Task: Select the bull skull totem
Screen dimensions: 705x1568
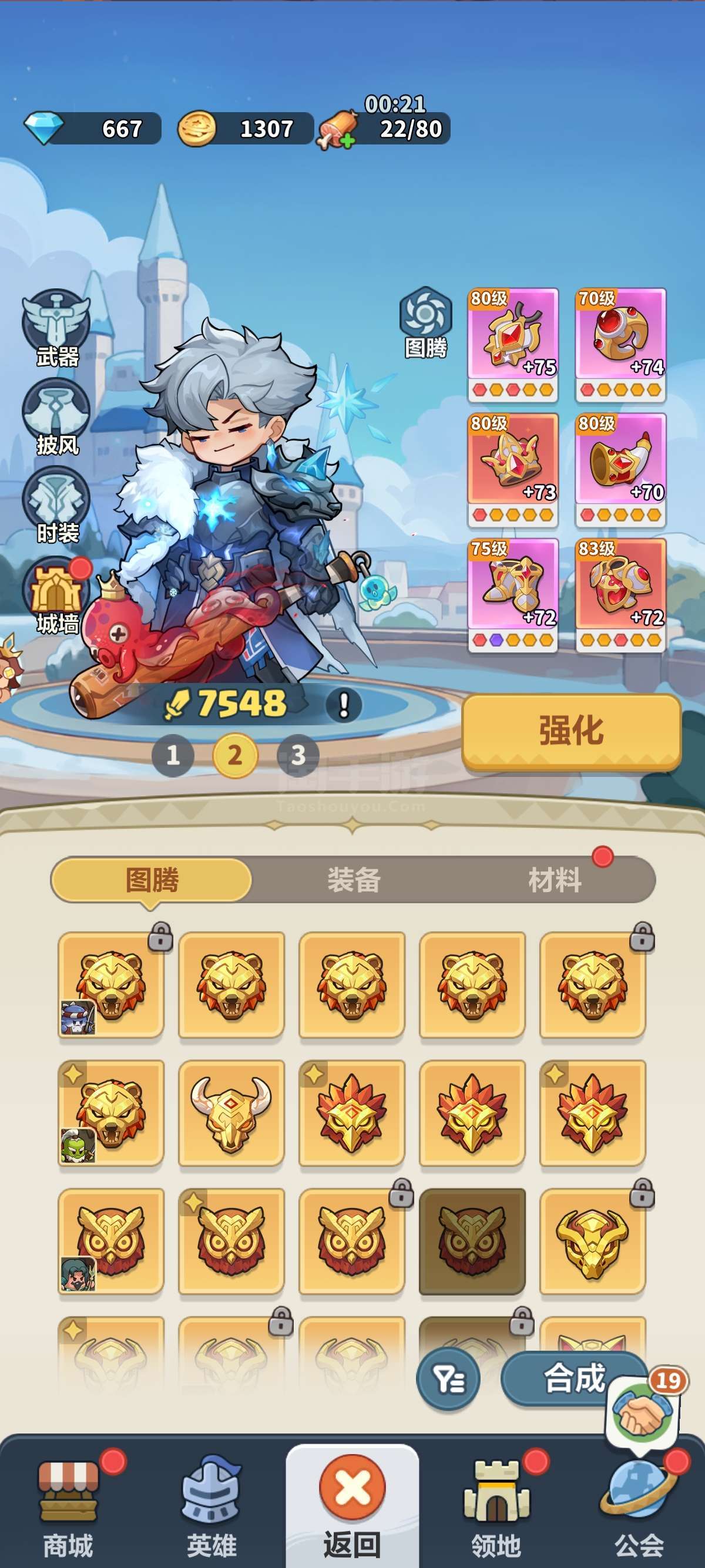Action: coord(231,1113)
